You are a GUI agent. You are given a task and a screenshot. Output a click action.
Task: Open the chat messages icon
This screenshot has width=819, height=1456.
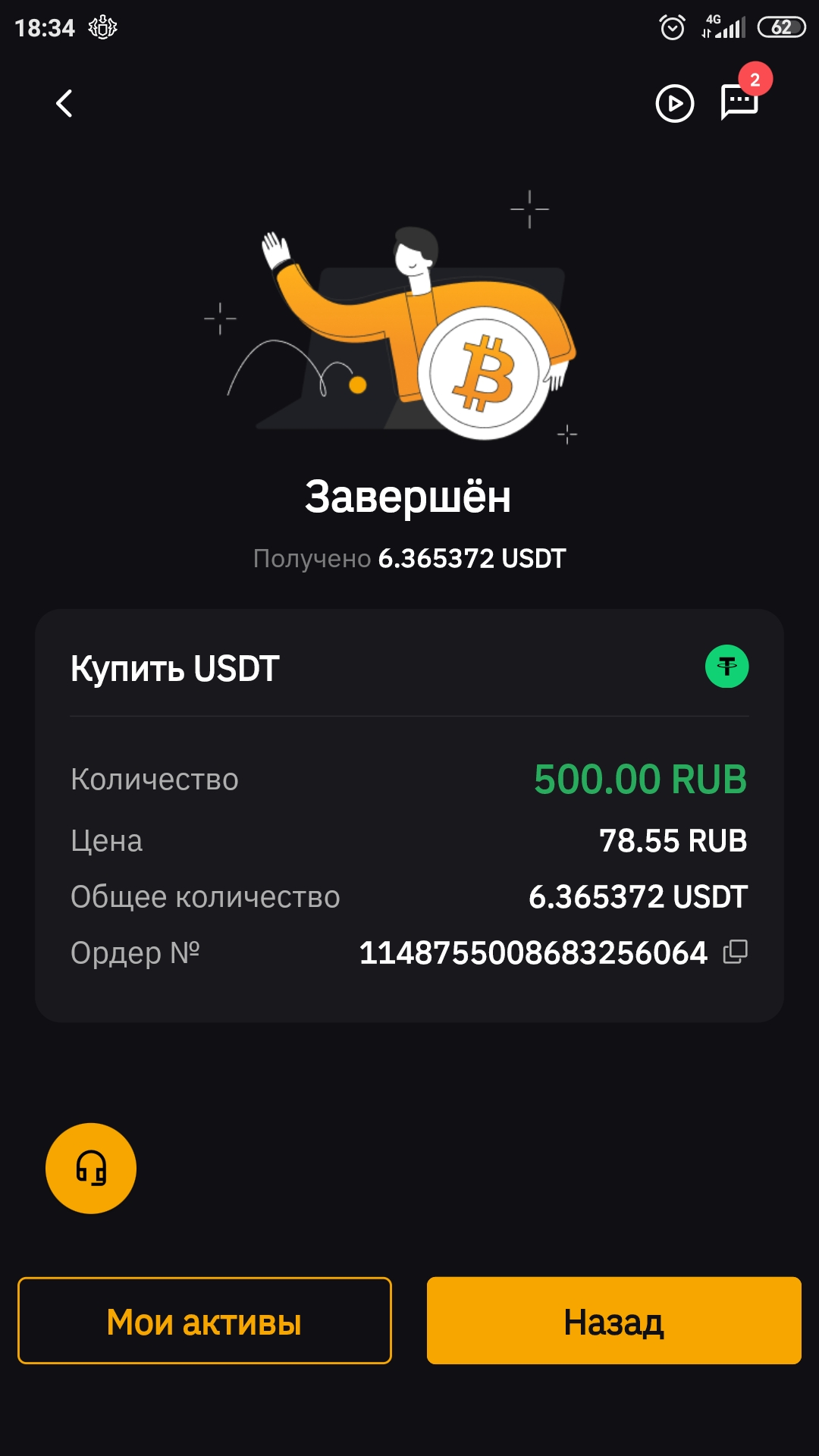[x=739, y=102]
